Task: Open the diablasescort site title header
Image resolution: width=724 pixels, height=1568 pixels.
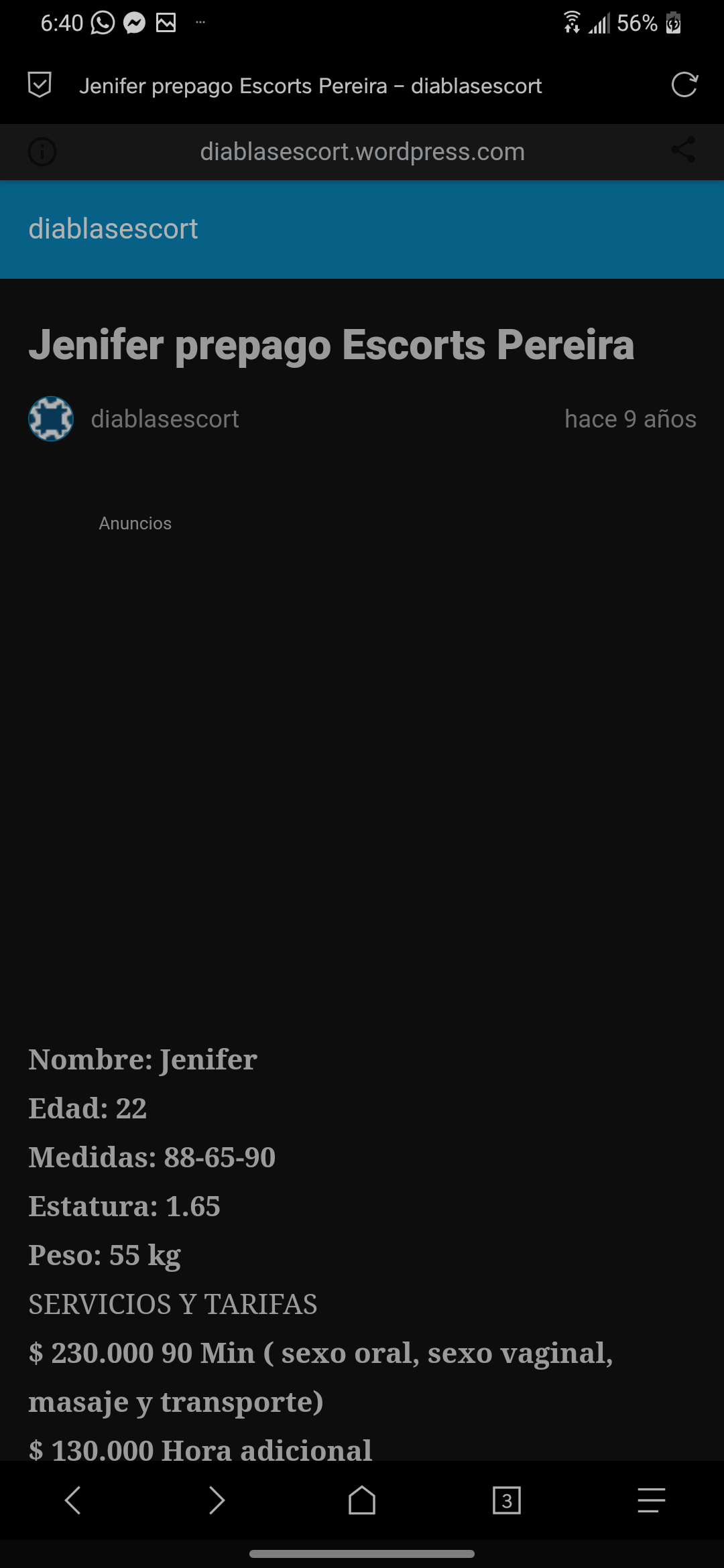Action: tap(113, 229)
